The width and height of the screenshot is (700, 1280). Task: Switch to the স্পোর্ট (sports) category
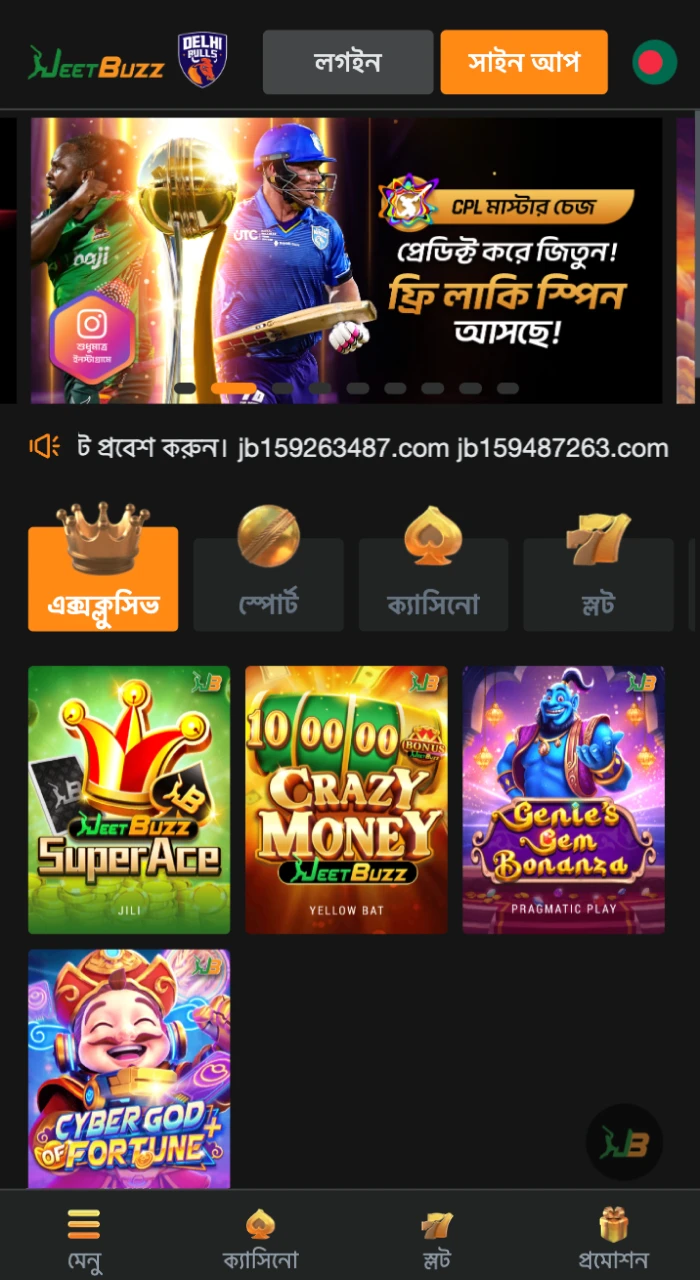(268, 585)
